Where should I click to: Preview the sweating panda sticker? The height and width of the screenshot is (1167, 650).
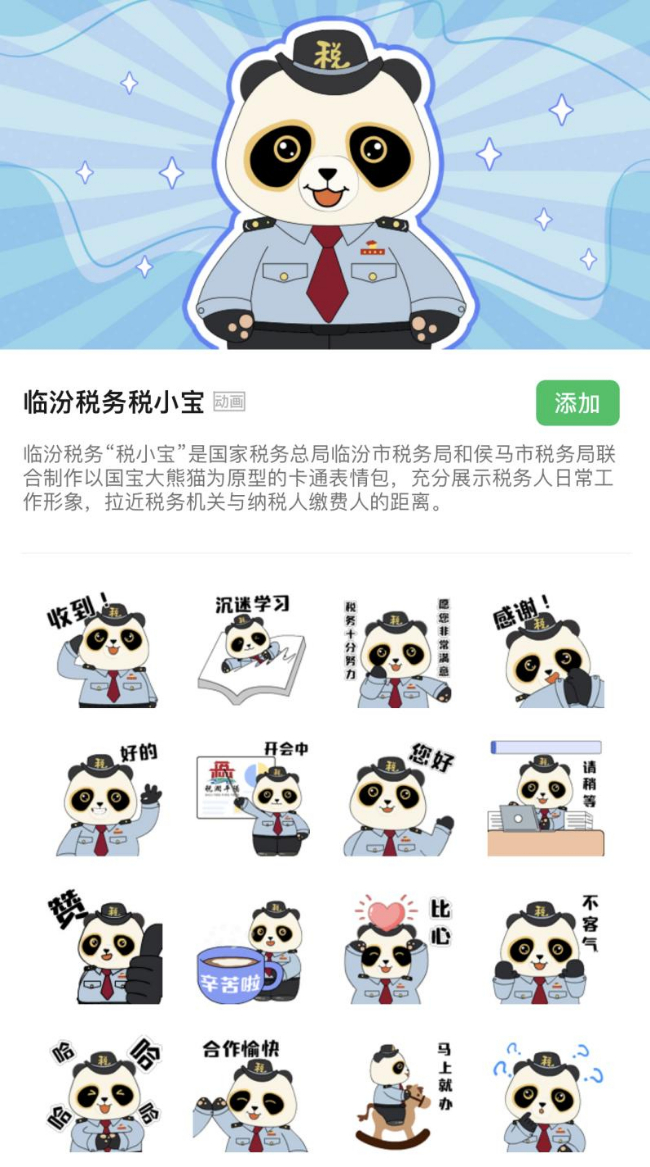(547, 1094)
